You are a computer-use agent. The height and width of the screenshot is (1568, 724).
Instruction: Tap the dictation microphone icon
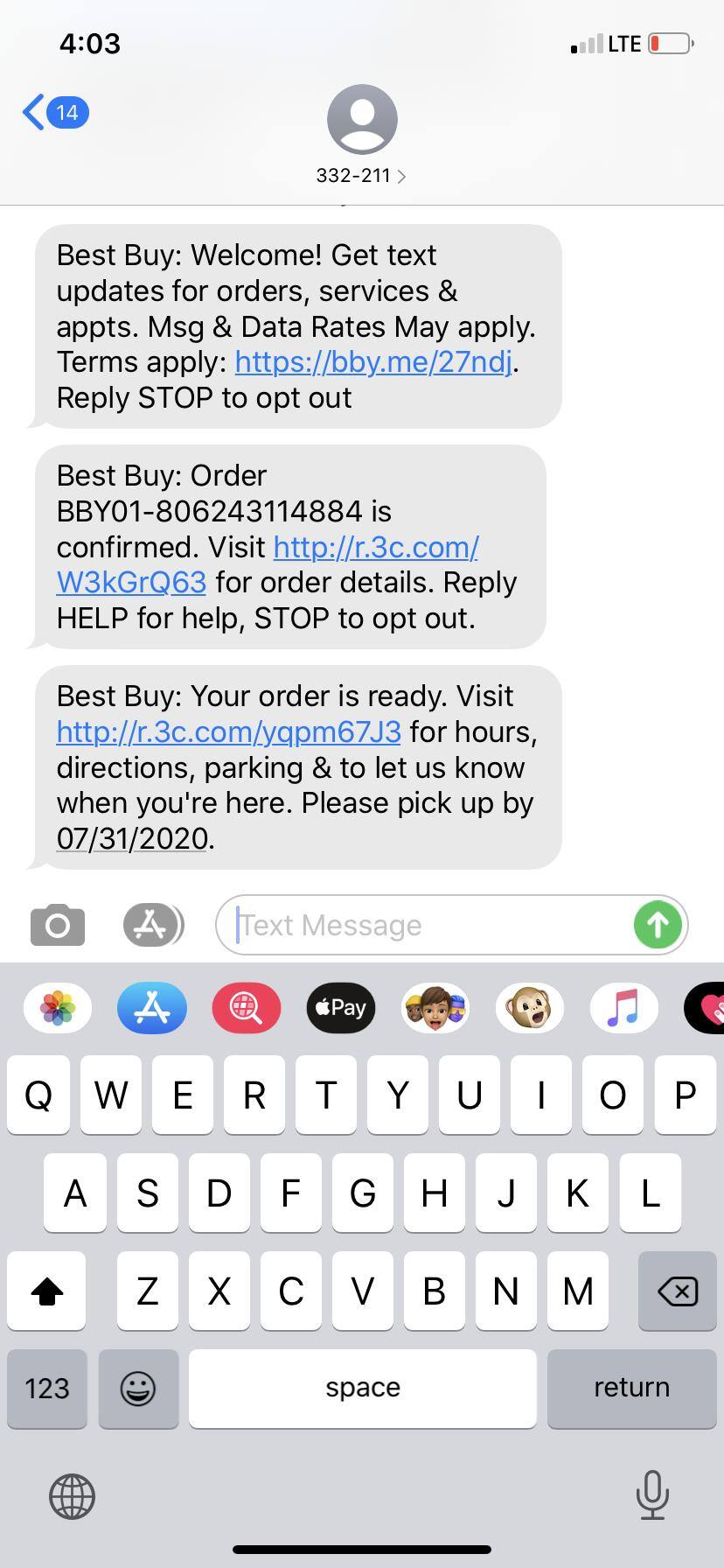pos(652,1495)
